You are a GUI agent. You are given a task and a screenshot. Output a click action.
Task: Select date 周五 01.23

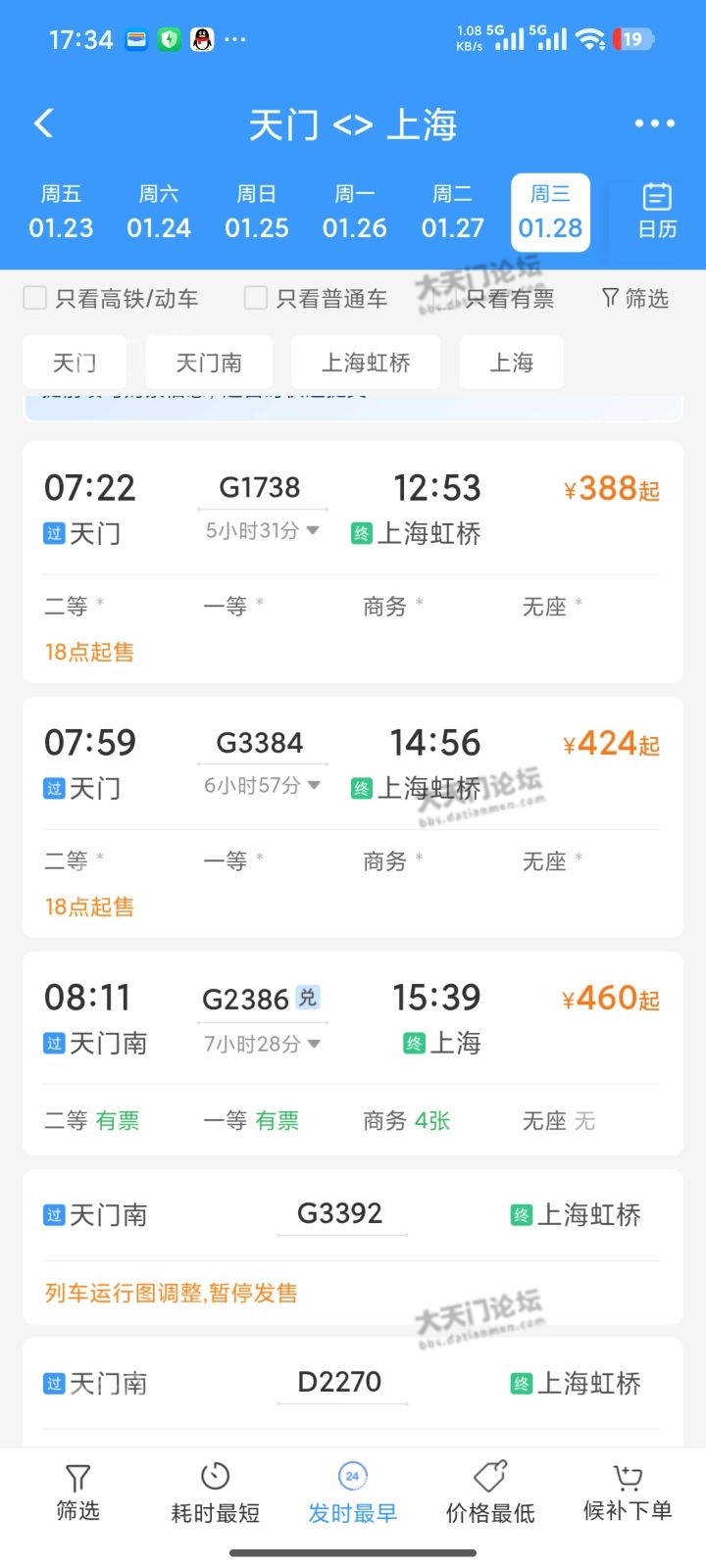pyautogui.click(x=61, y=213)
